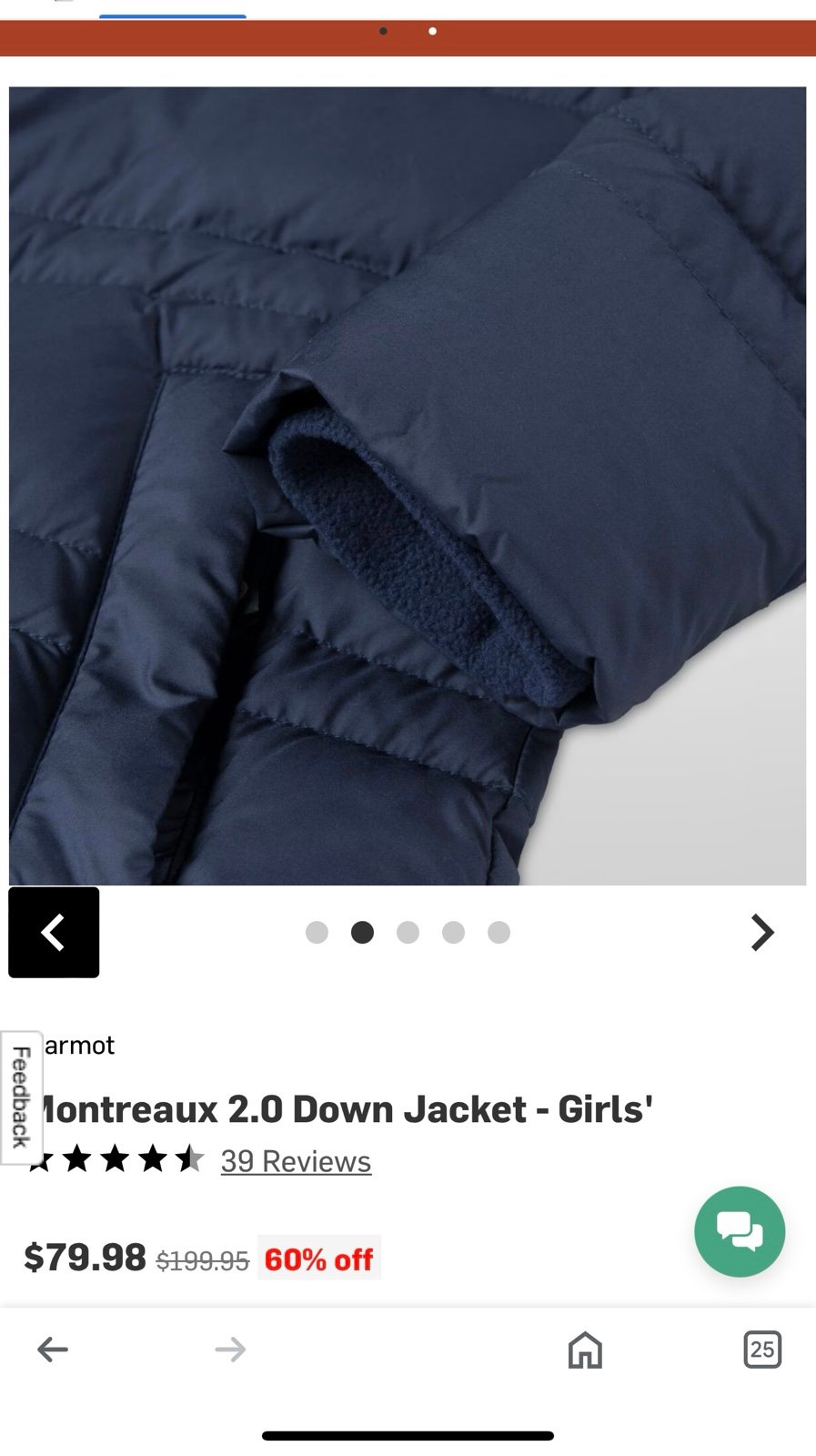Go back in the browser
Image resolution: width=816 pixels, height=1456 pixels.
coord(53,1349)
